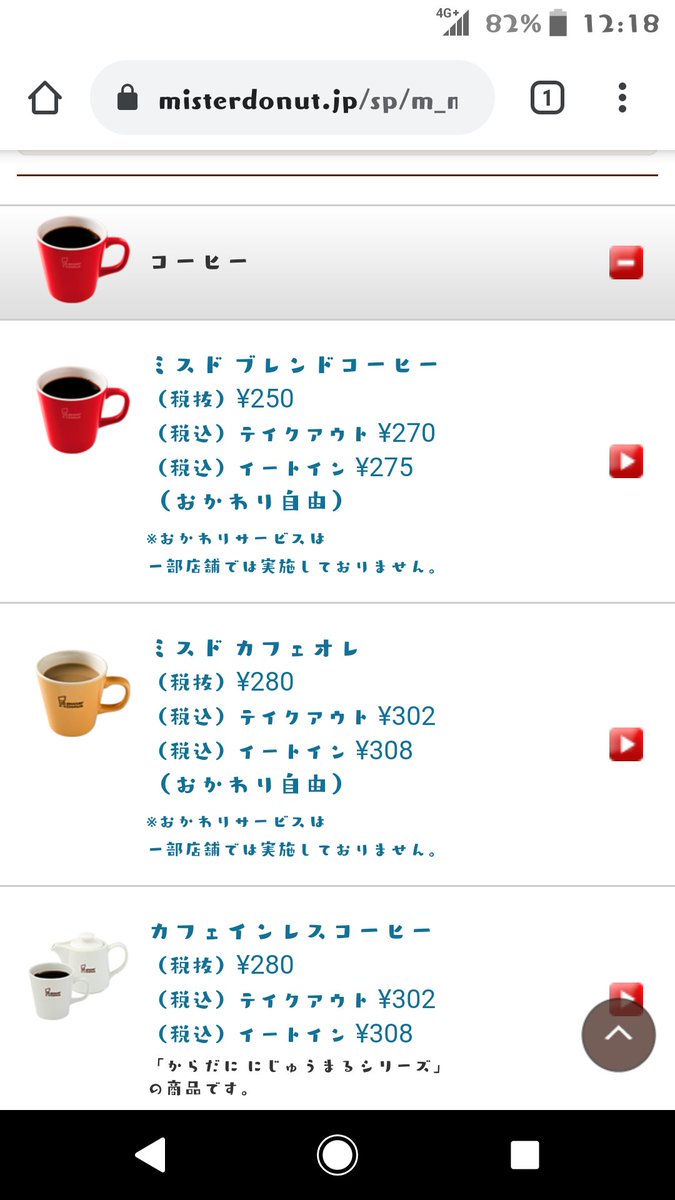Open ミスド ブレンドコーヒー details
675x1200 pixels.
(626, 462)
